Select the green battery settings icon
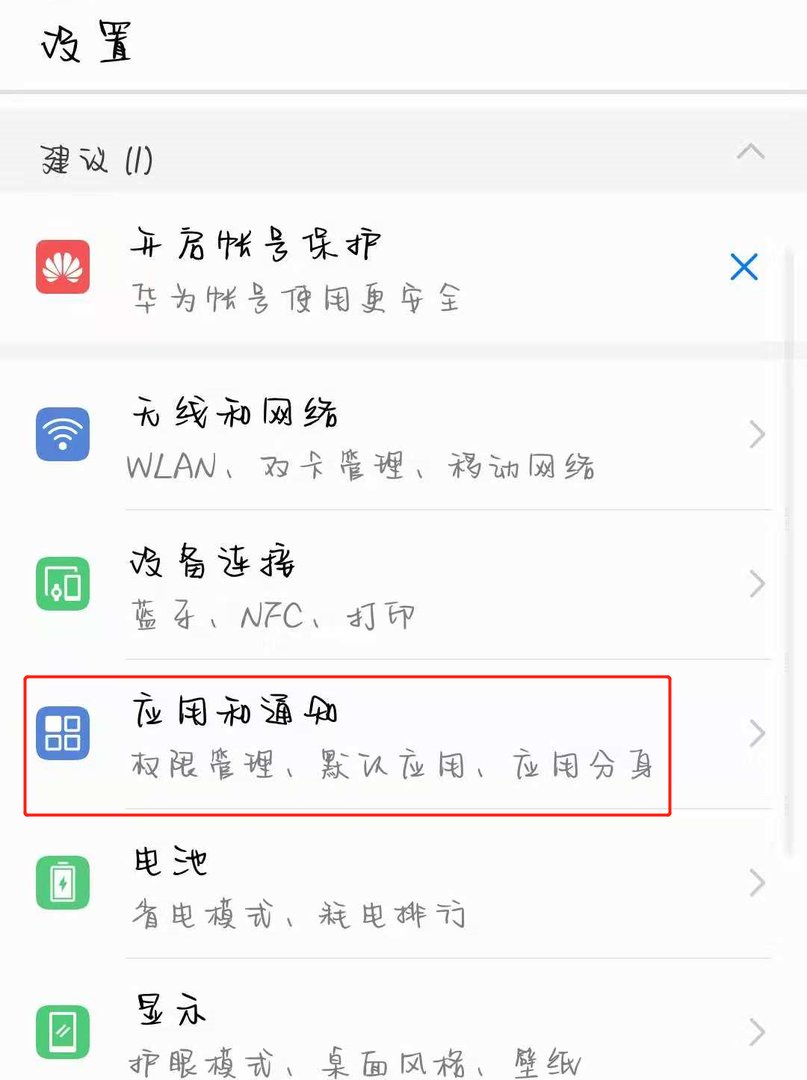This screenshot has height=1080, width=807. 63,884
